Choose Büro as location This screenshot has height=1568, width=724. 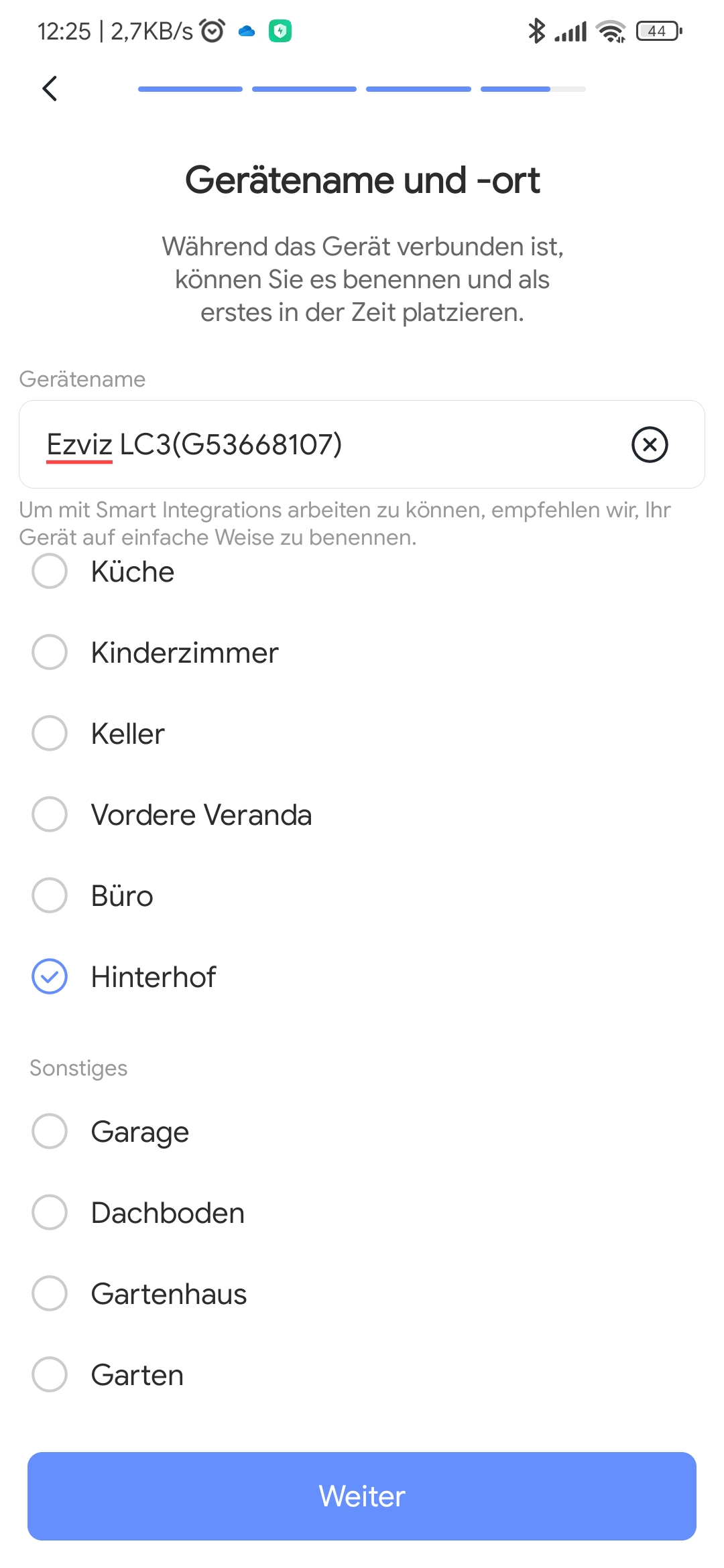tap(50, 896)
